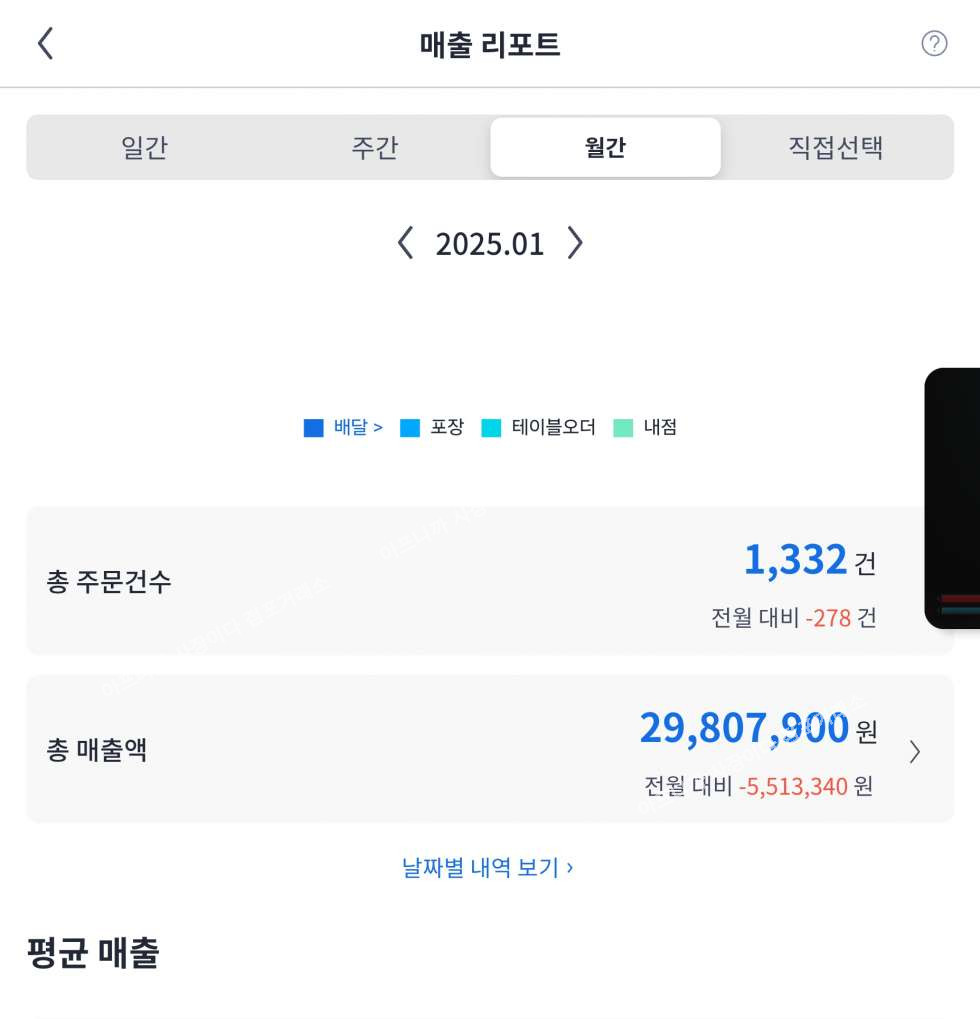Image resolution: width=980 pixels, height=1019 pixels.
Task: Switch to the 직접선택 tab
Action: (835, 148)
